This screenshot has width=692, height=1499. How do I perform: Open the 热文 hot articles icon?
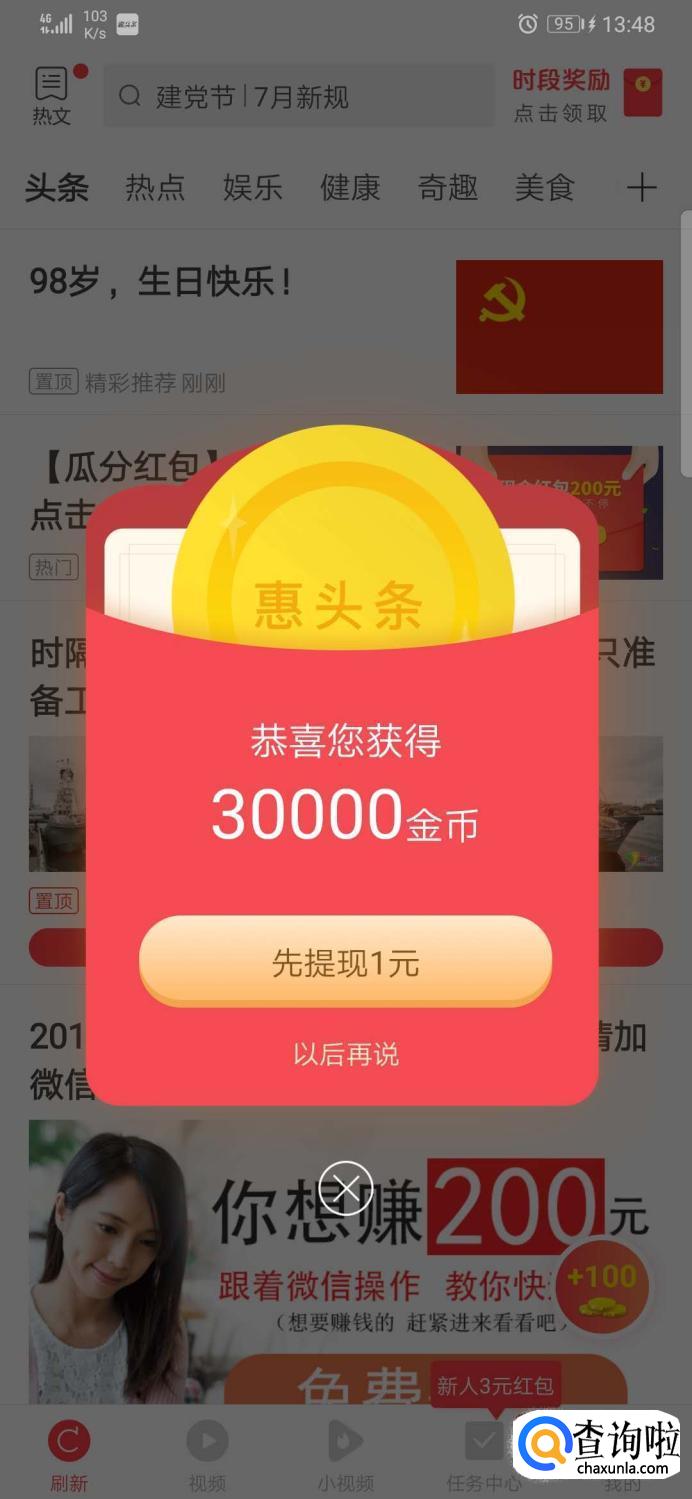pos(52,95)
